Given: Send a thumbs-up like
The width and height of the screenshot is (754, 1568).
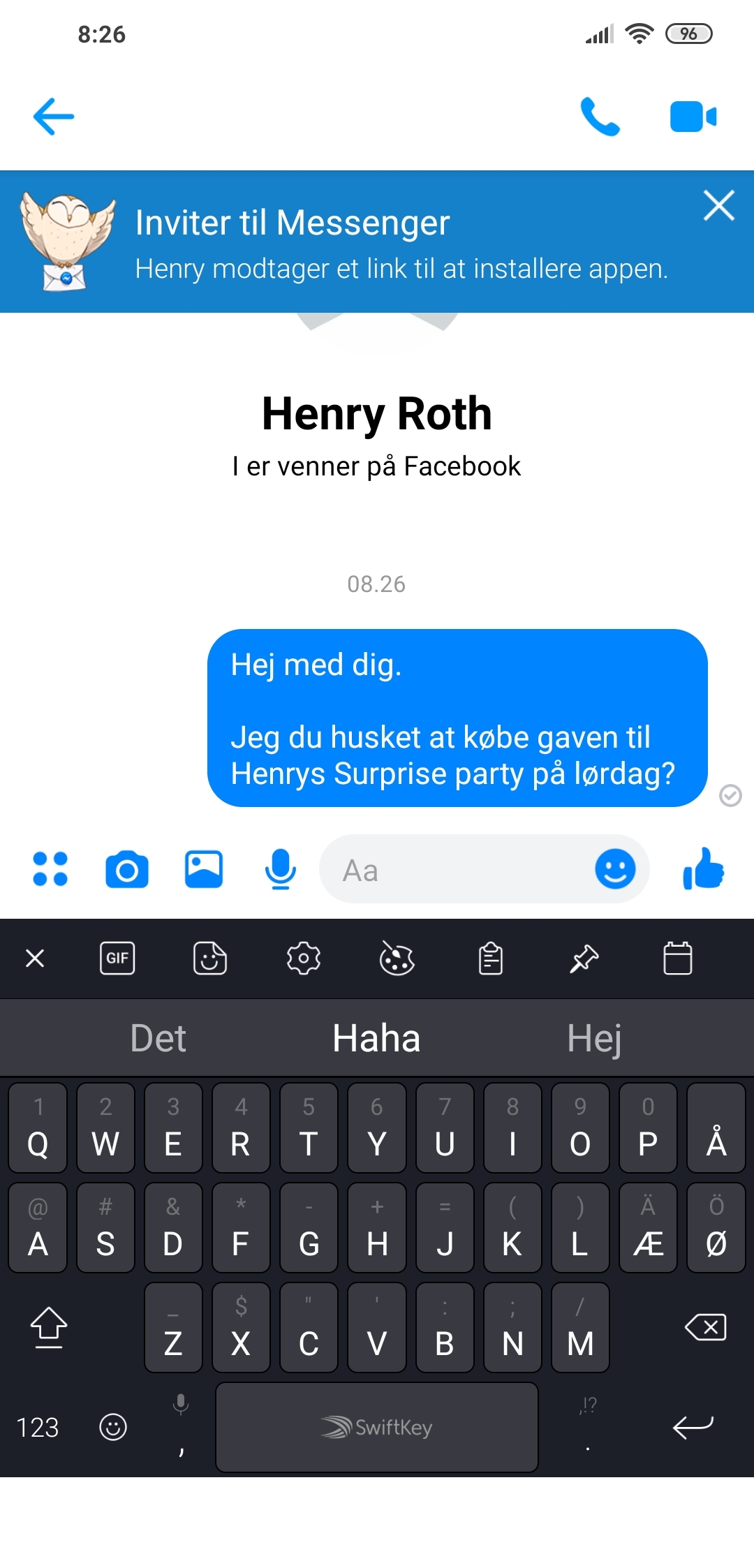Looking at the screenshot, I should tap(704, 869).
